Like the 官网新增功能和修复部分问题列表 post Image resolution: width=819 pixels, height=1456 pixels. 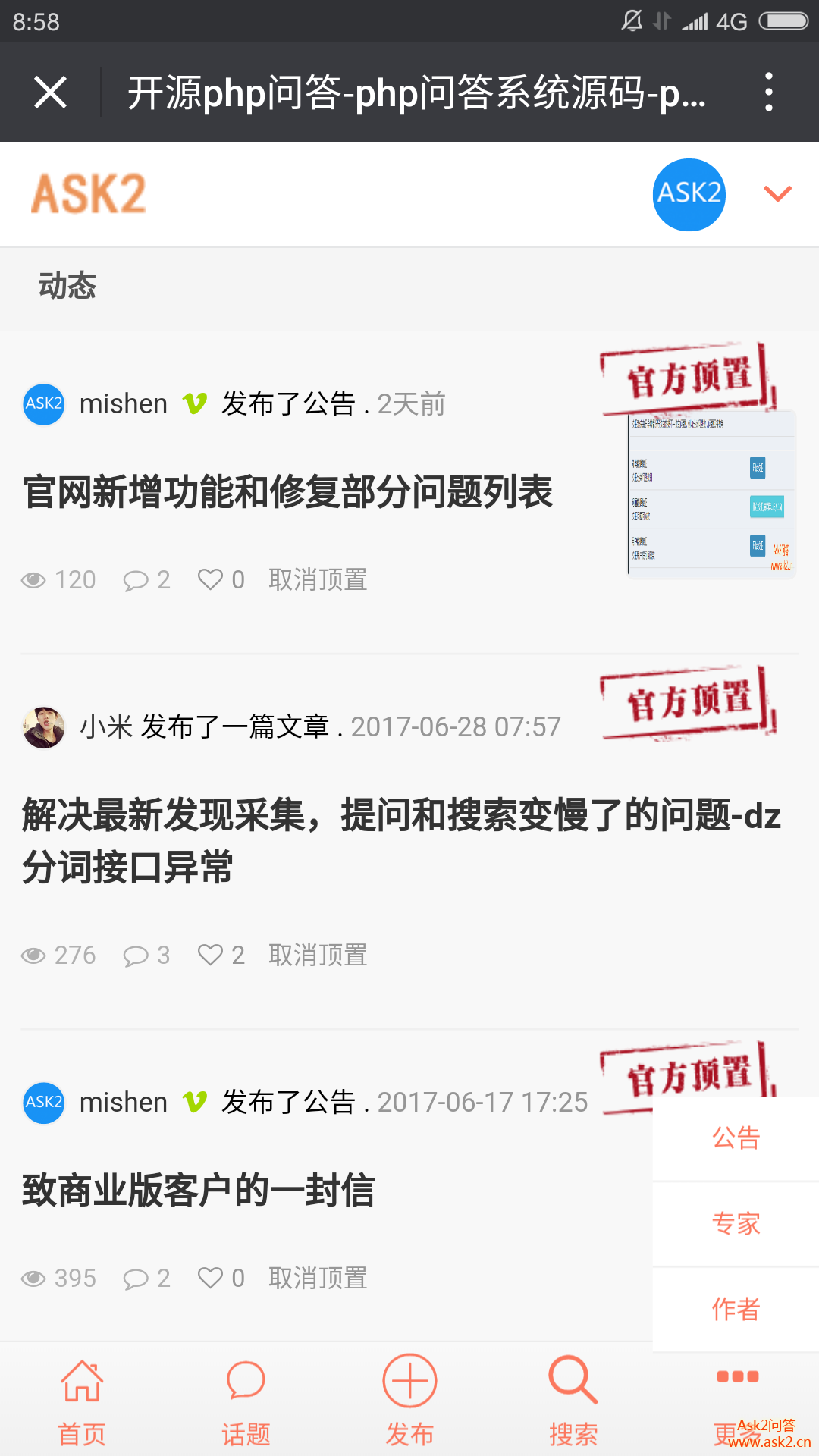221,580
